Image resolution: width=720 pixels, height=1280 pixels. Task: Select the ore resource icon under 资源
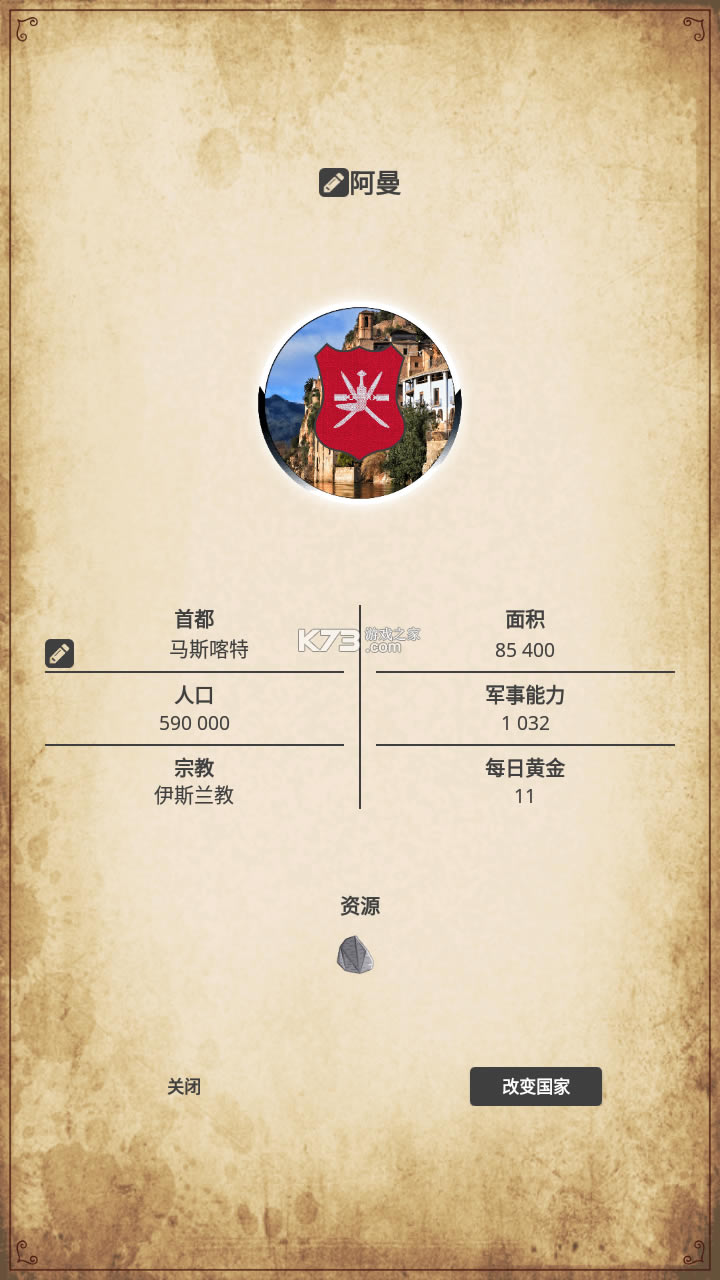355,955
